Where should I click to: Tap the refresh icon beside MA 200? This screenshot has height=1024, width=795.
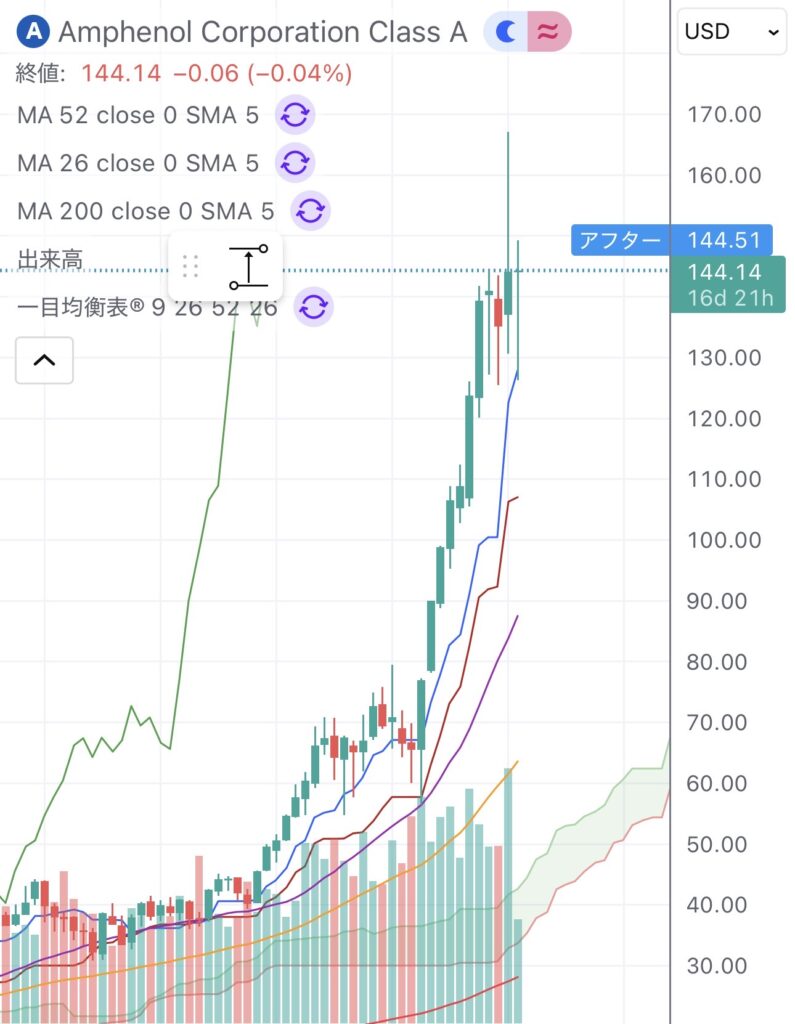click(310, 211)
